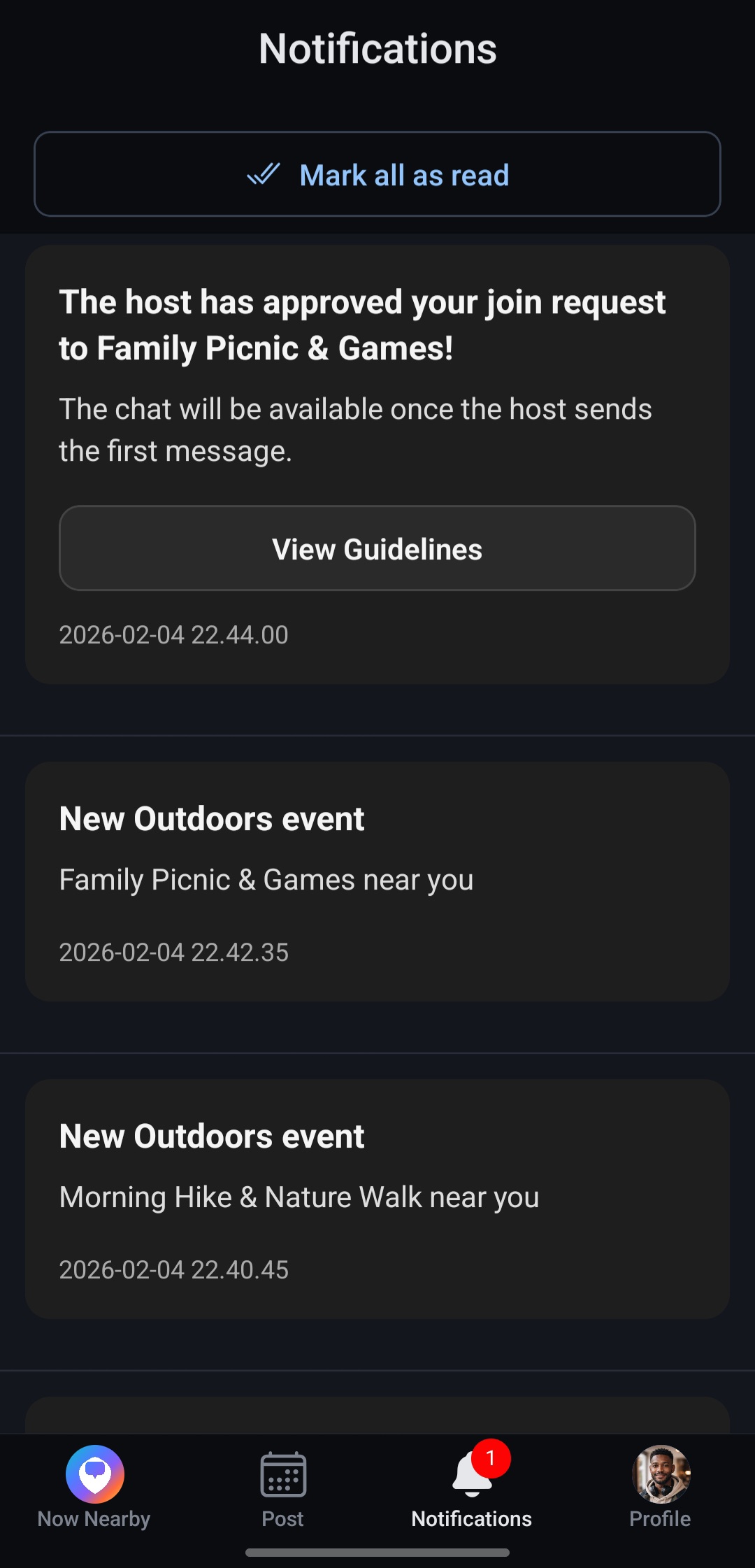Tap the Notifications screen title

[x=377, y=48]
